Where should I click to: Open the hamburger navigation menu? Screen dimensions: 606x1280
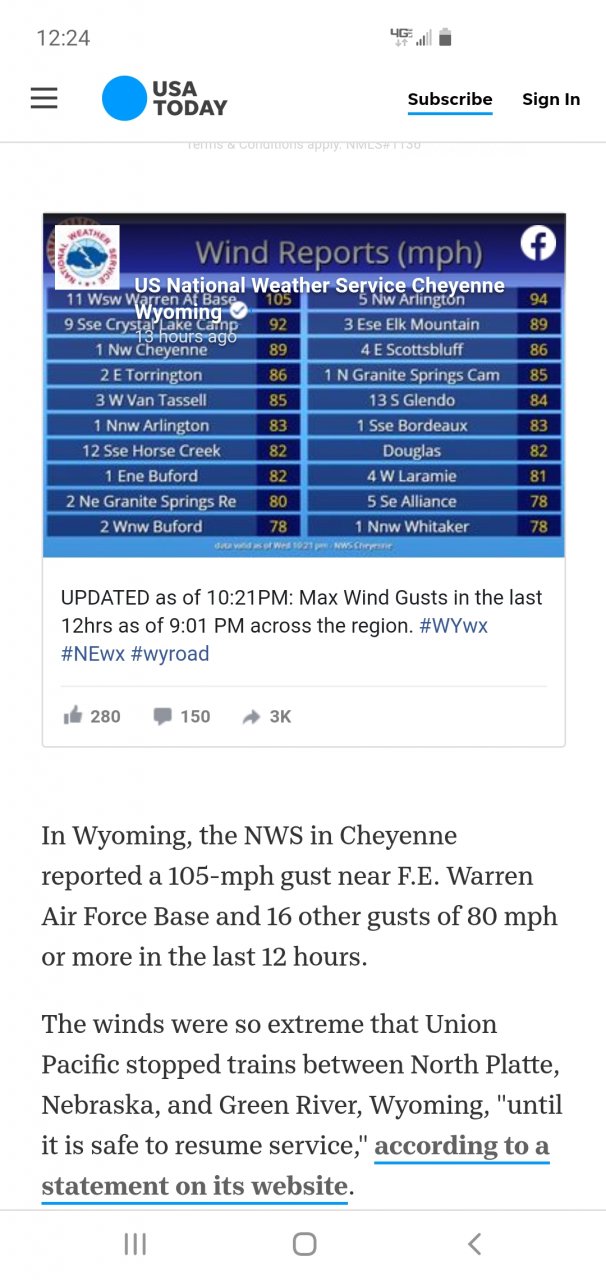[44, 98]
